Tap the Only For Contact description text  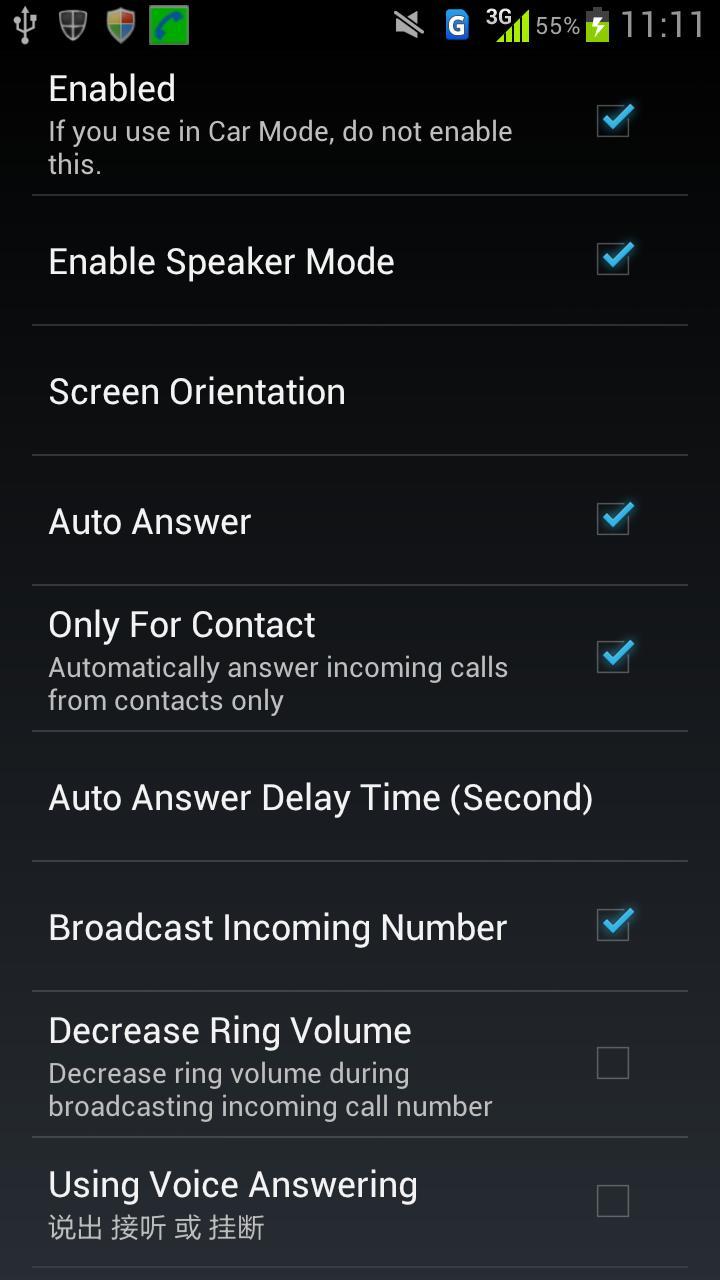pyautogui.click(x=278, y=683)
